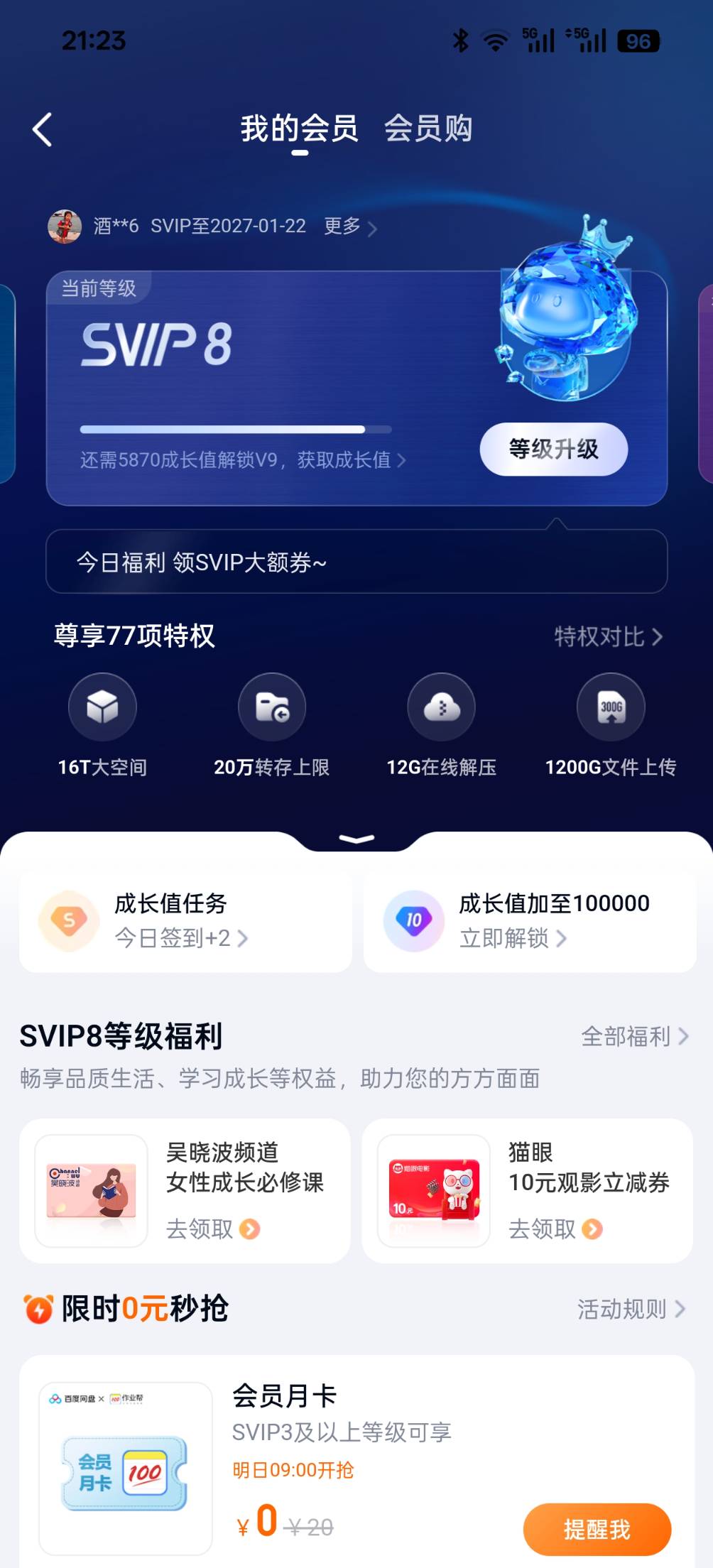Image resolution: width=713 pixels, height=1568 pixels.
Task: Collapse the privileges panel handle
Action: tap(356, 839)
